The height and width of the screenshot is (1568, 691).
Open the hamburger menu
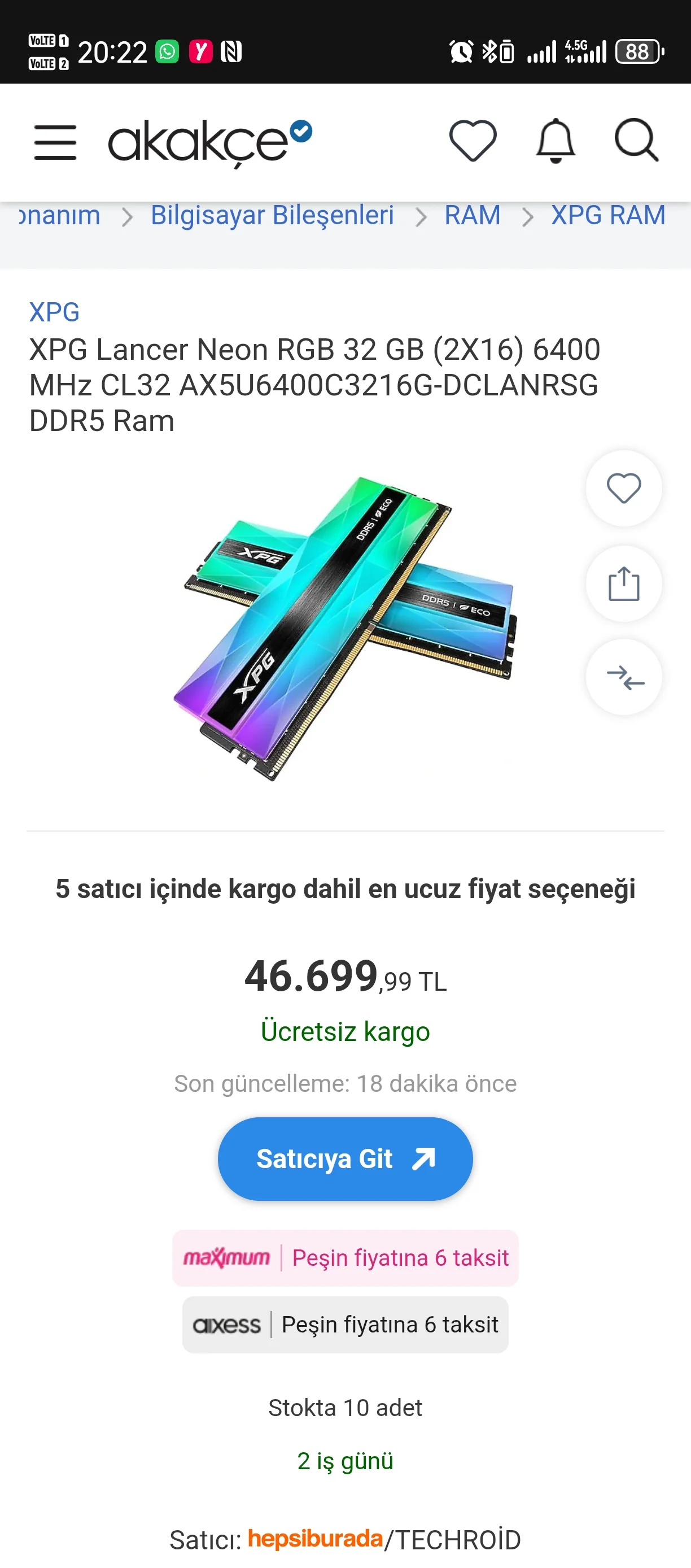(x=55, y=142)
